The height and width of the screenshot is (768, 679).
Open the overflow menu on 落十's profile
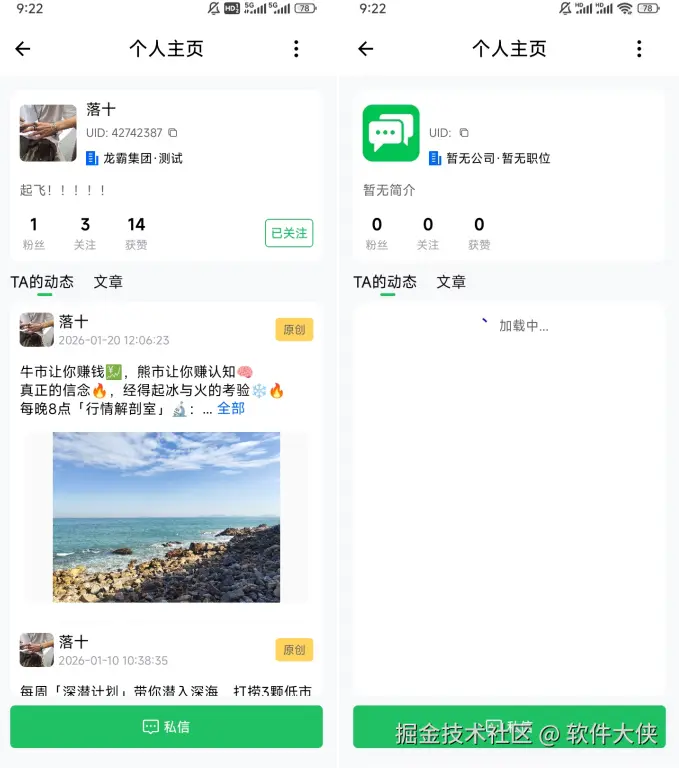point(296,49)
